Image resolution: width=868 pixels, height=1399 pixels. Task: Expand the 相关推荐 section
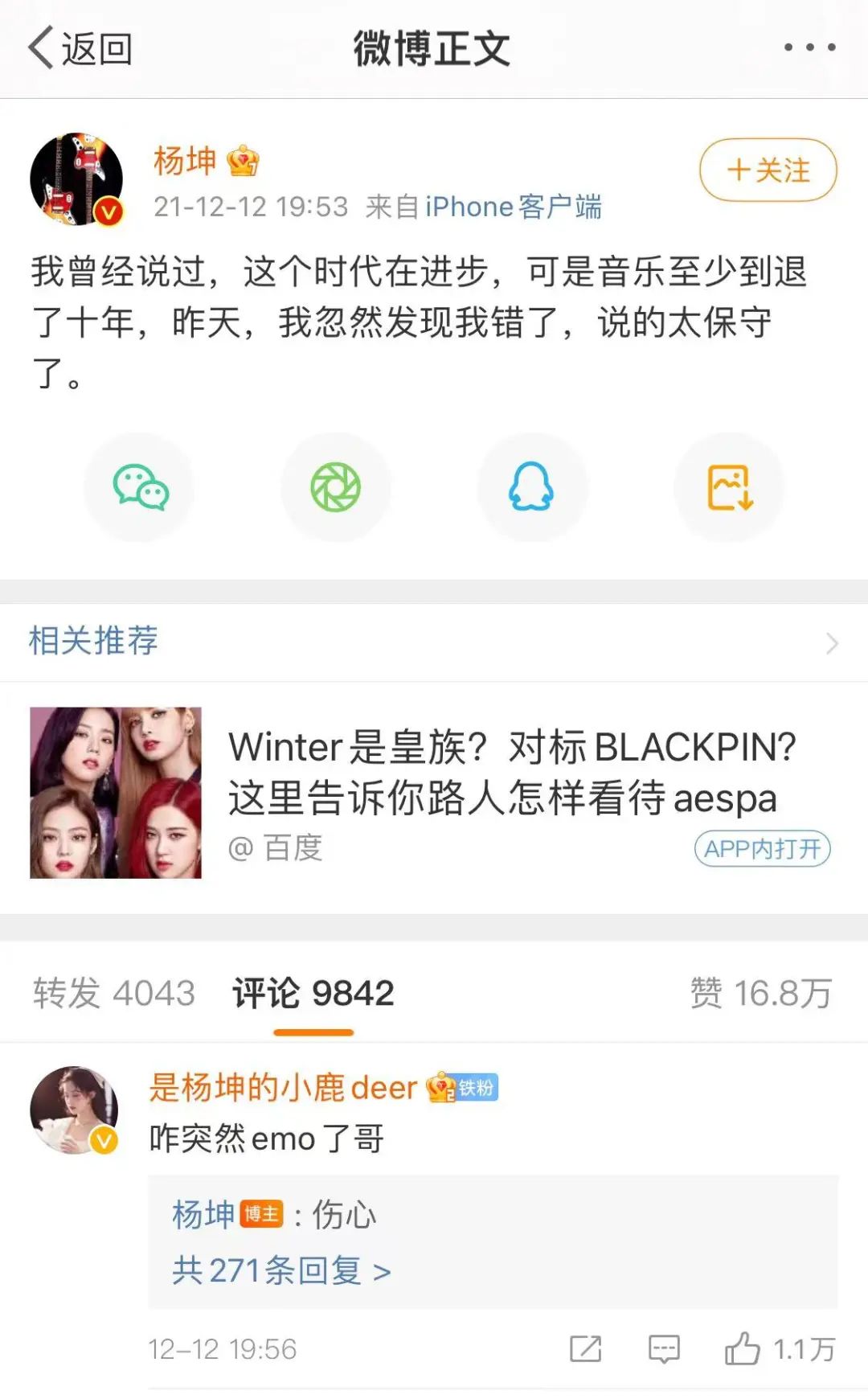[831, 643]
